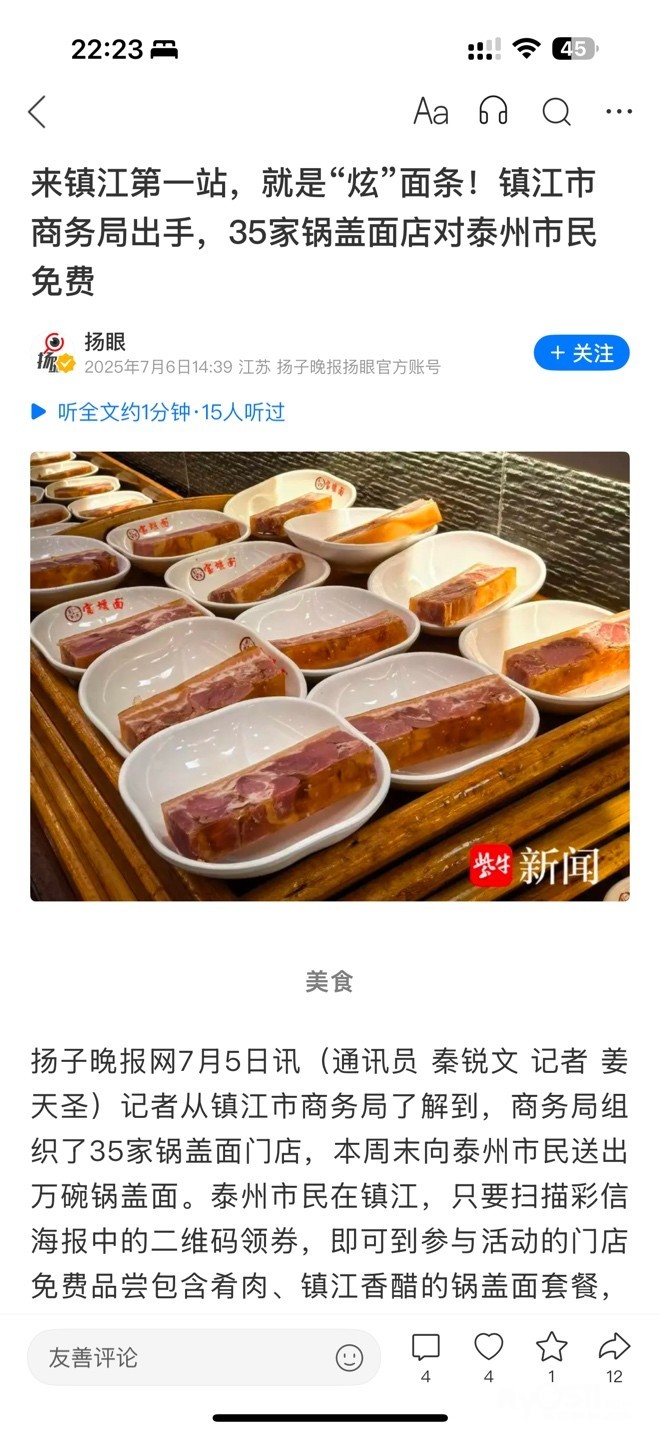
Task: Tap the 友善评论 comment input box
Action: [180, 1357]
